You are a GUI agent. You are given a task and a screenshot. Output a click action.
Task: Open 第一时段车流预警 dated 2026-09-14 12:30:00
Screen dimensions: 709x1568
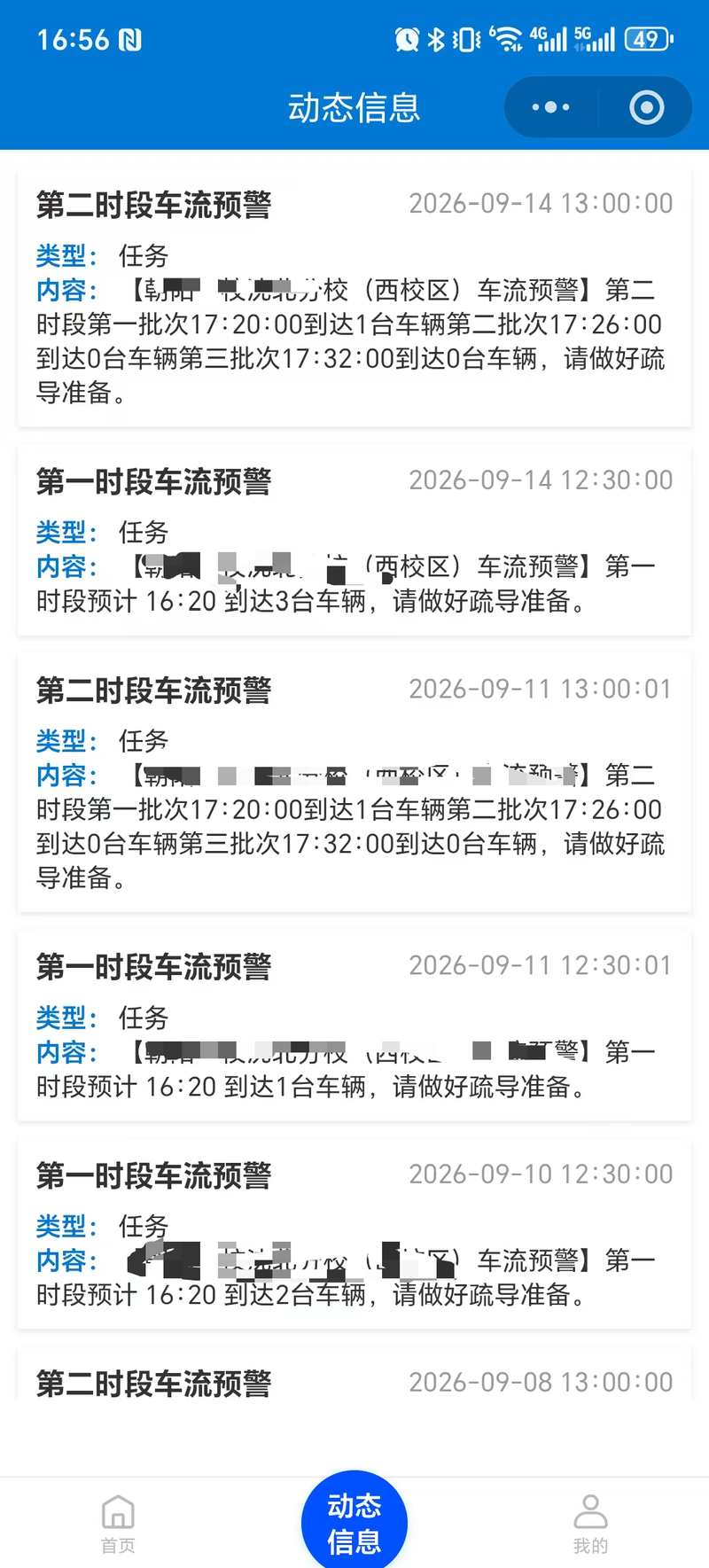coord(354,540)
